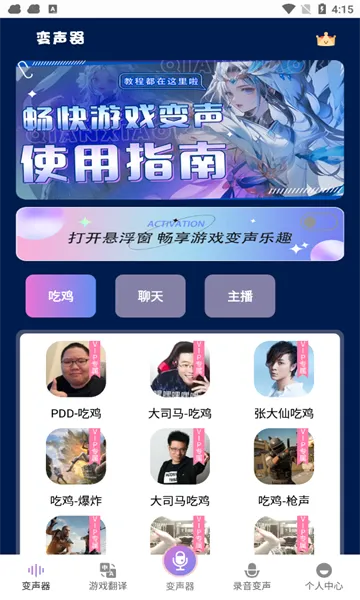The image size is (360, 600).
Task: Tap the first 变声器 waveform tab
Action: [x=36, y=577]
